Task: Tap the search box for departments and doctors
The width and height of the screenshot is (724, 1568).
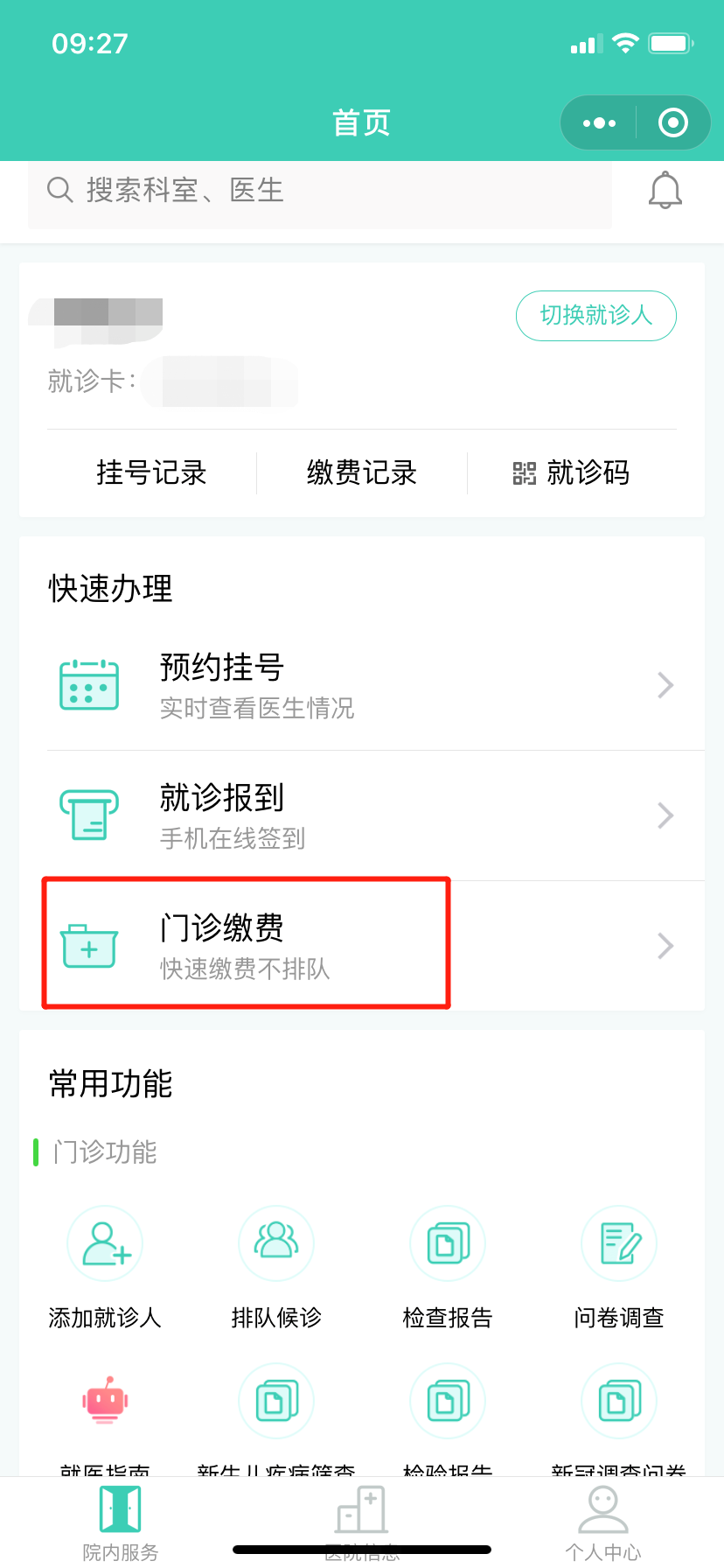Action: click(320, 191)
